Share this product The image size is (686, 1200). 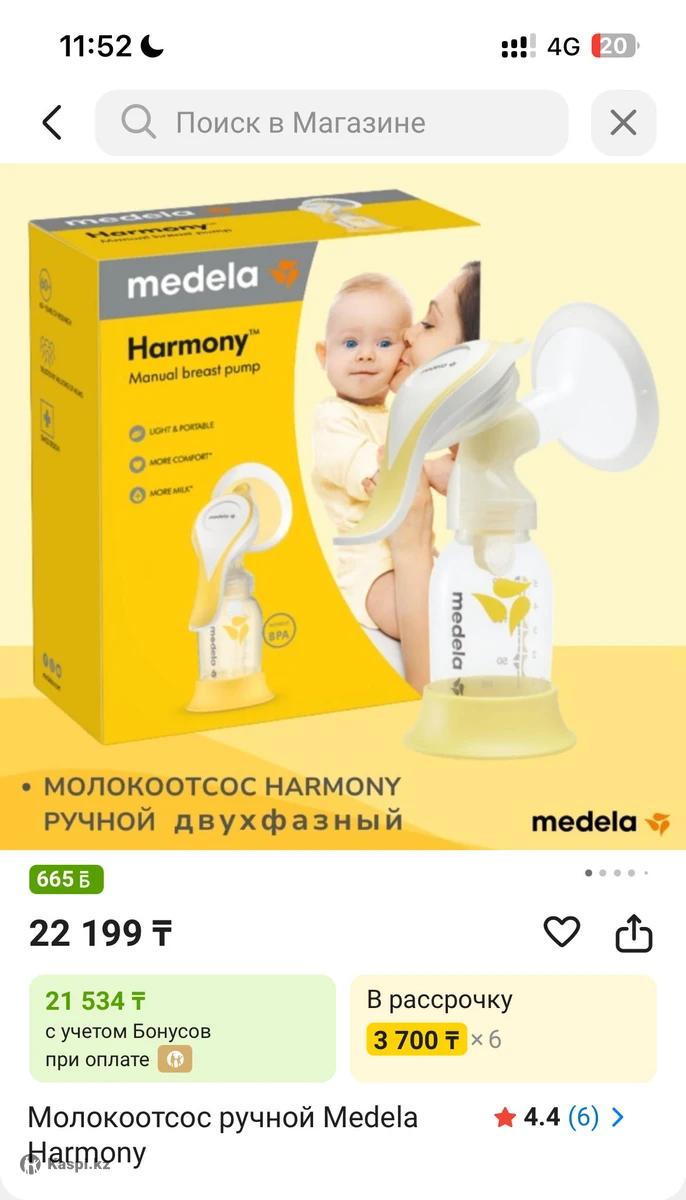pos(634,934)
